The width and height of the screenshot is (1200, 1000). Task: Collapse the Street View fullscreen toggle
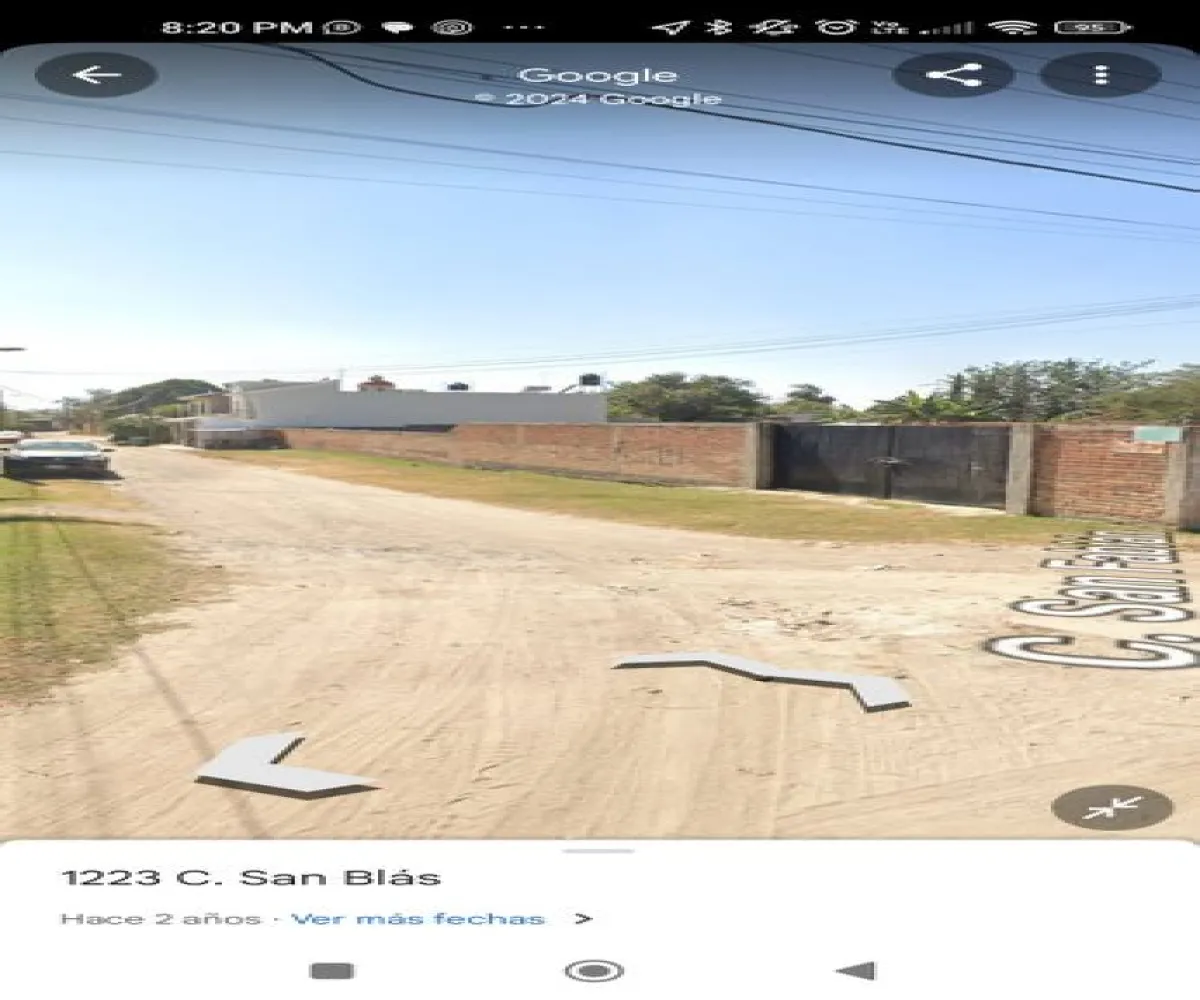pos(1111,807)
